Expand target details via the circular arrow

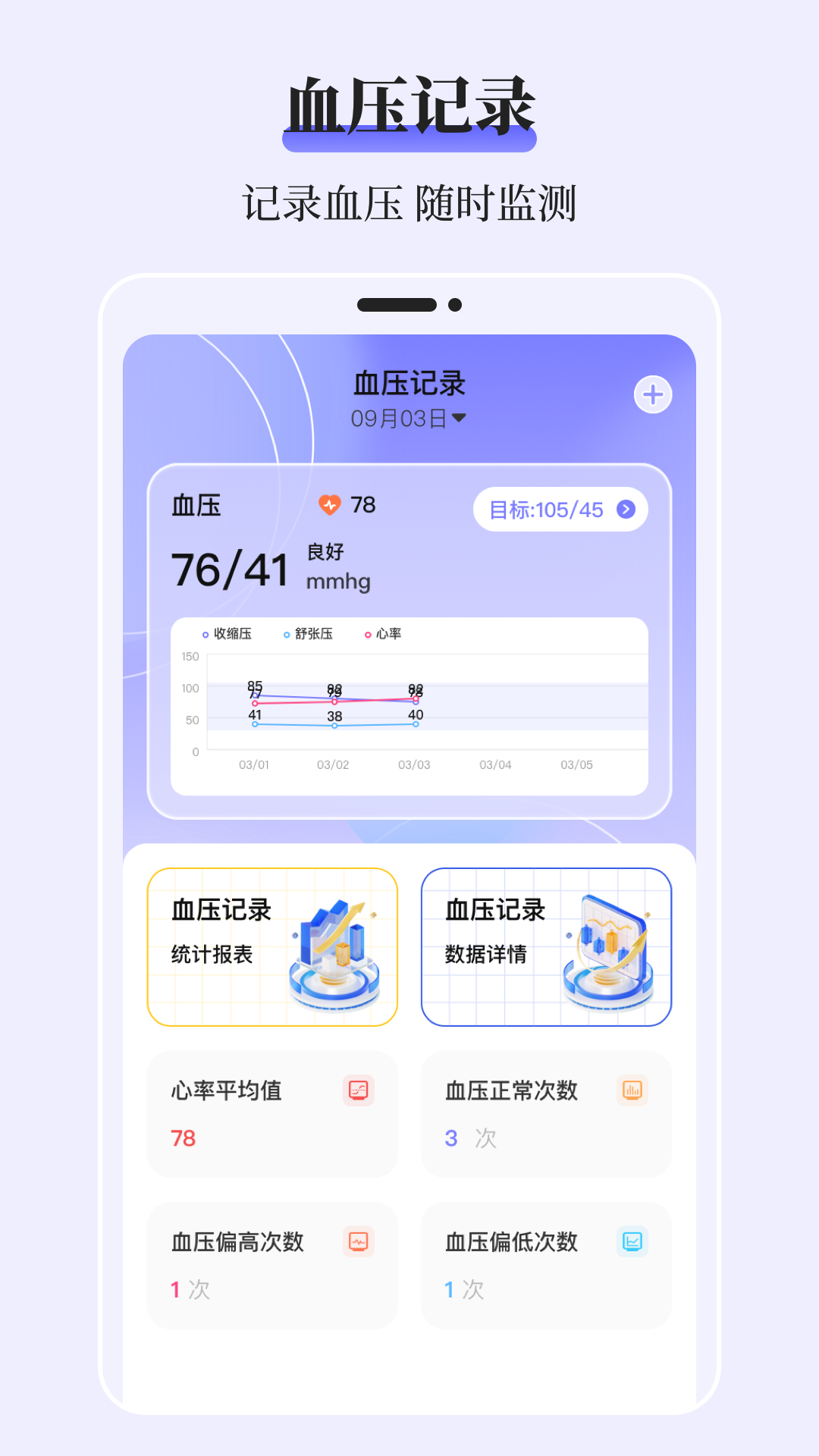click(x=625, y=510)
